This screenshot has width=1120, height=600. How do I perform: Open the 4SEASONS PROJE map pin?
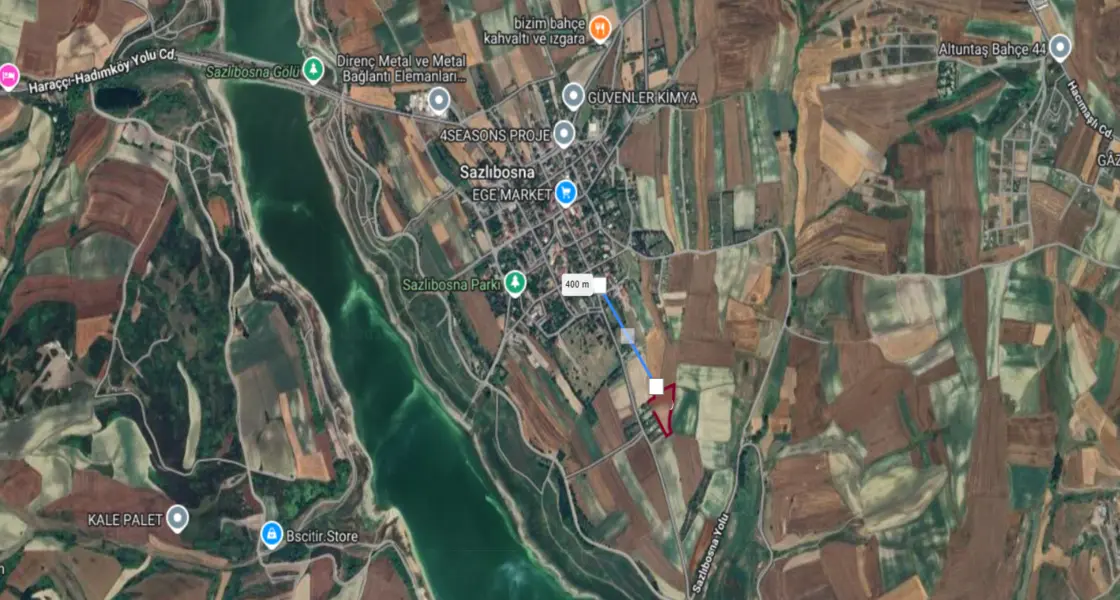[x=564, y=133]
